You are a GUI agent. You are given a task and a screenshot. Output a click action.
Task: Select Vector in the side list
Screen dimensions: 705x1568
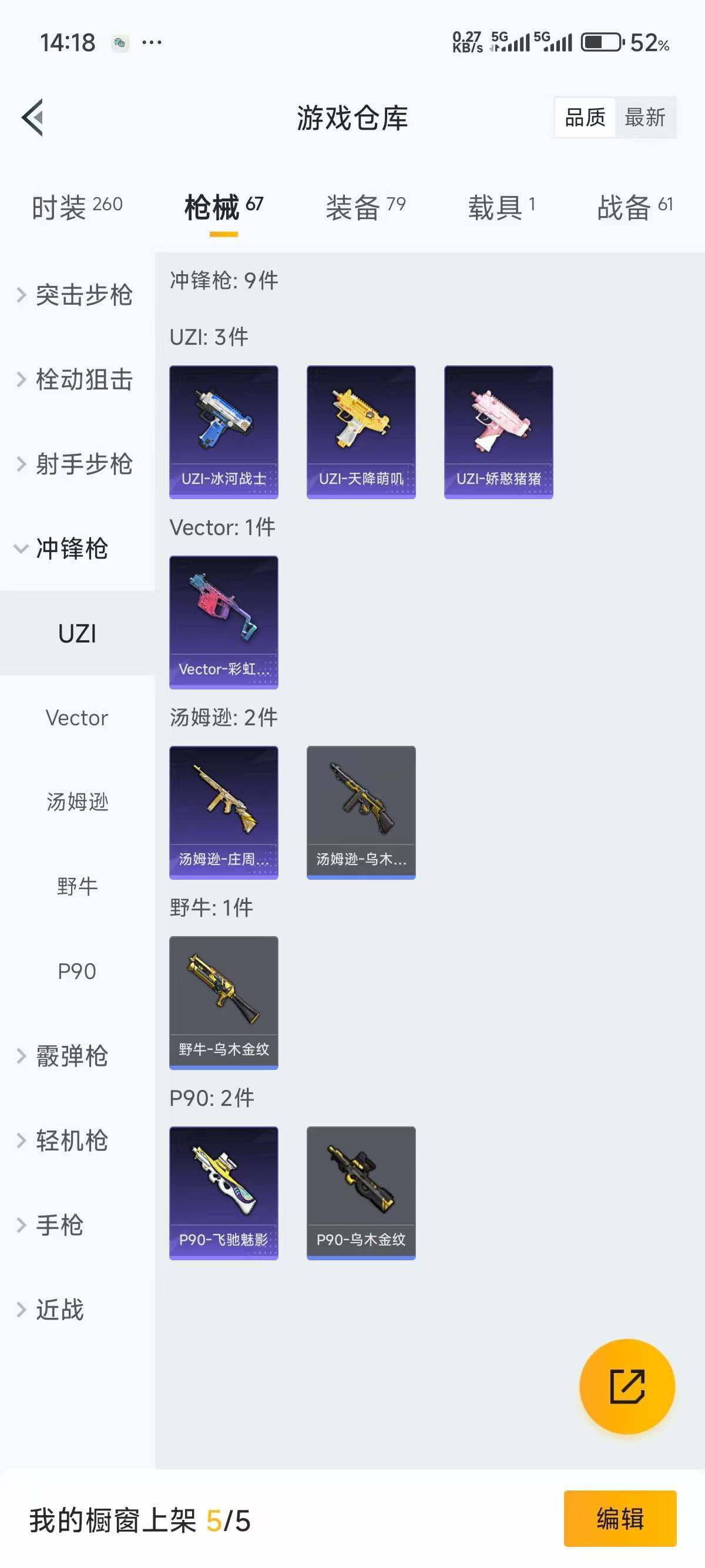tap(77, 718)
